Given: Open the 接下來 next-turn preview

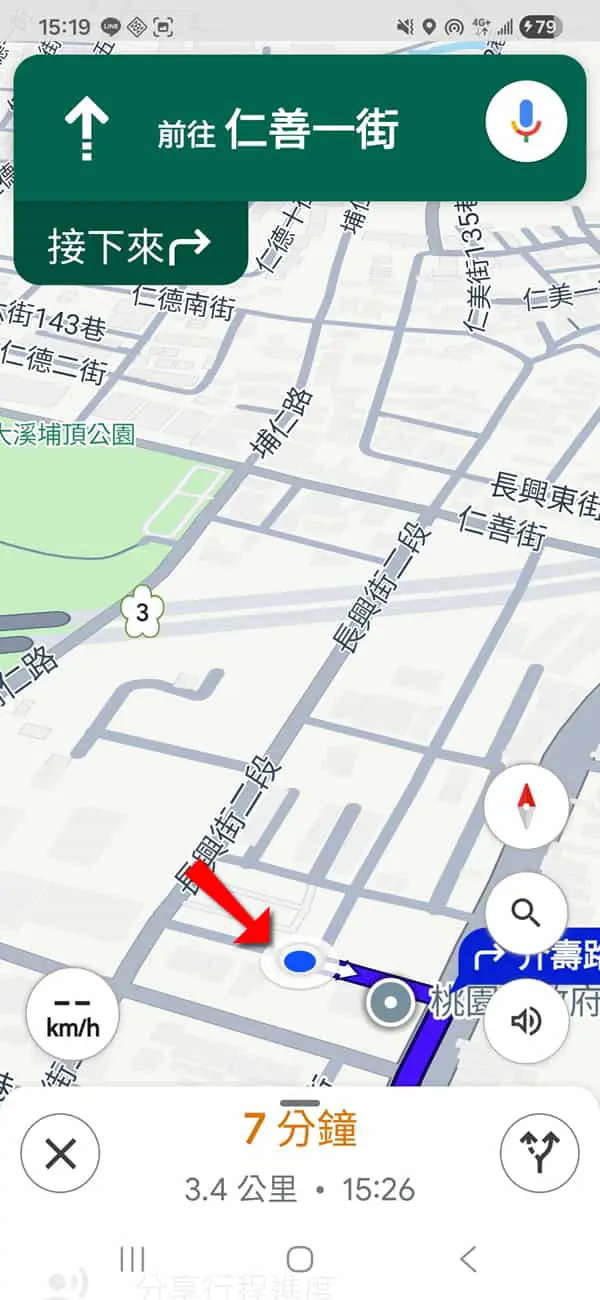Looking at the screenshot, I should pos(130,244).
